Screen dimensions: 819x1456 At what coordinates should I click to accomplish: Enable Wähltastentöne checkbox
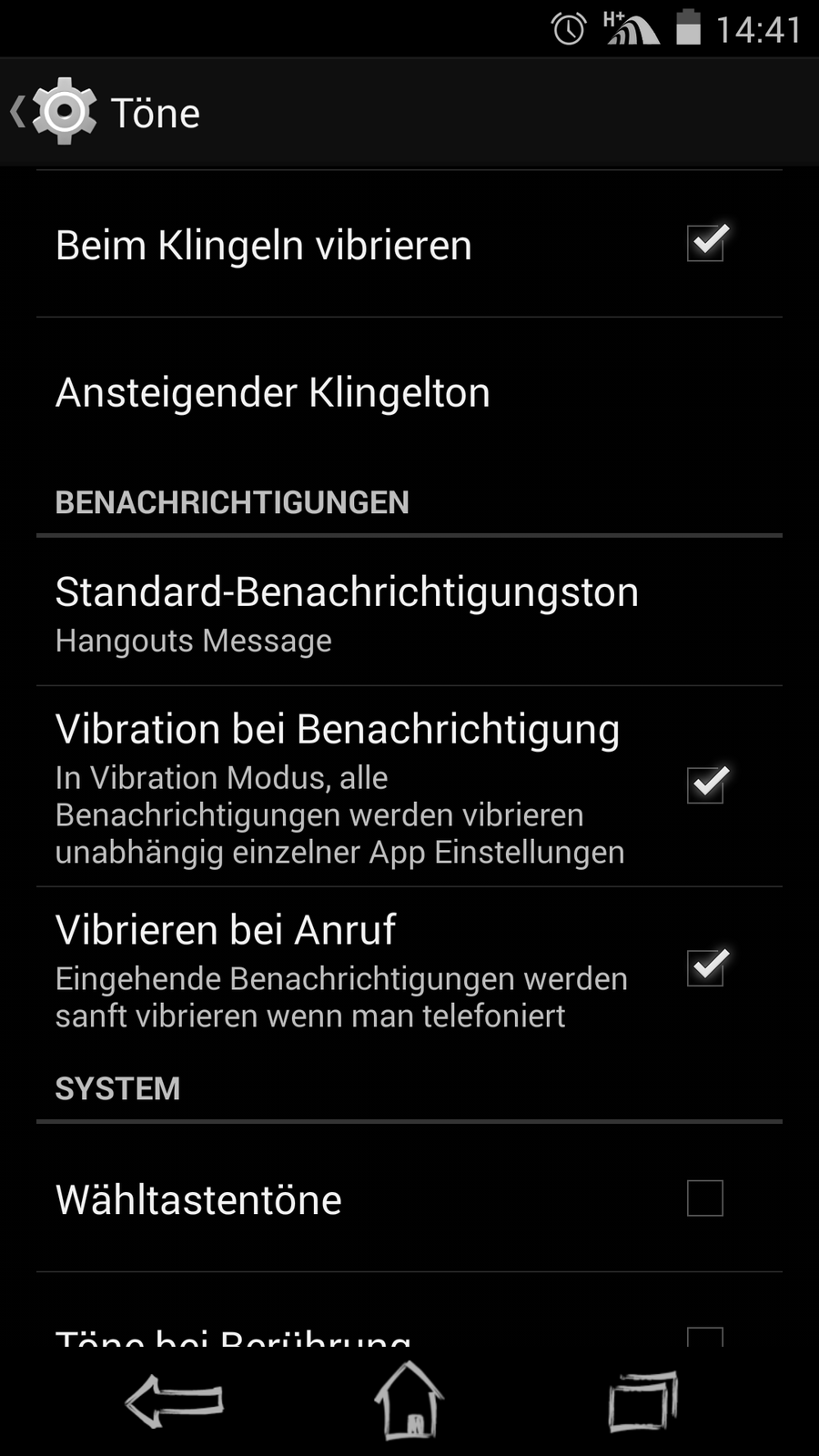pyautogui.click(x=705, y=1198)
